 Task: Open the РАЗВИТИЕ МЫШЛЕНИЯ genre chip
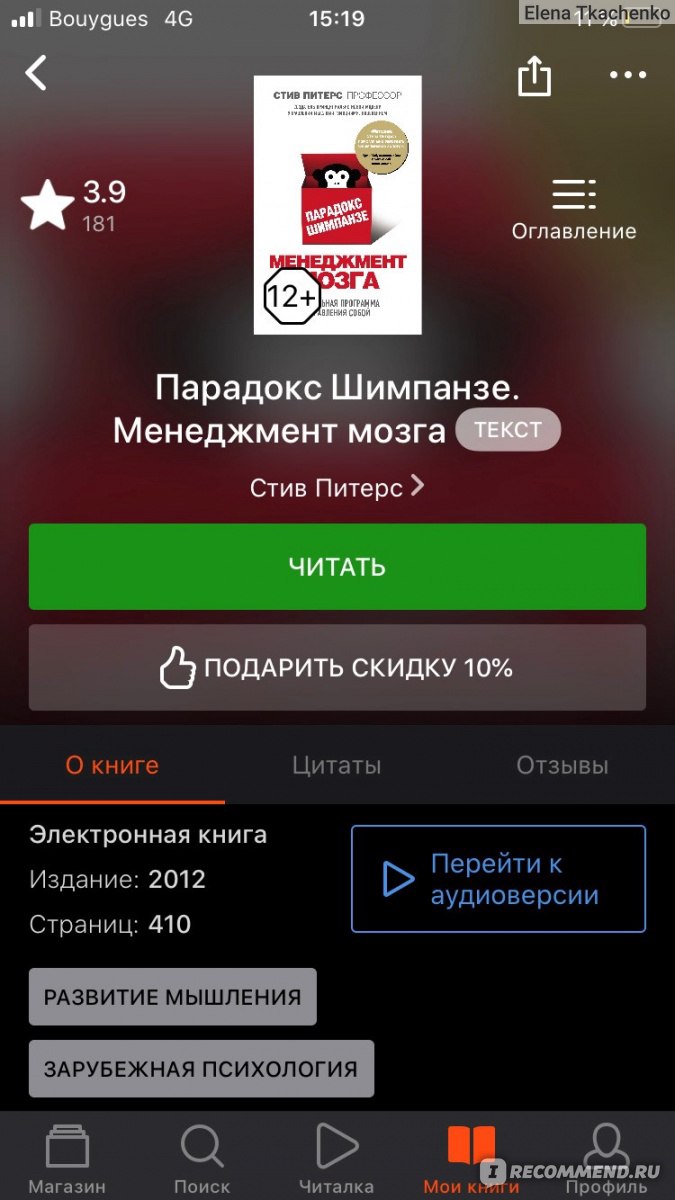coord(172,997)
